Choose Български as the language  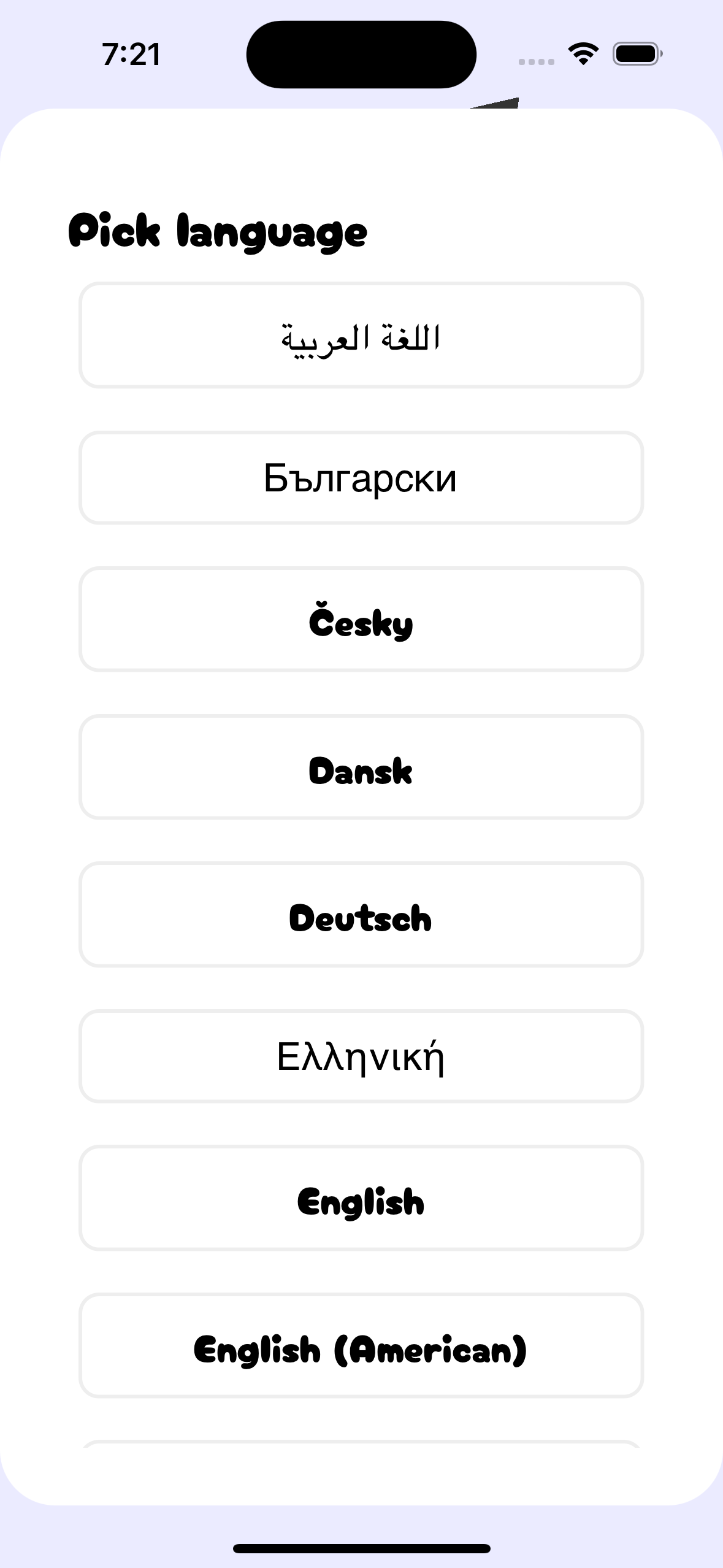(361, 478)
